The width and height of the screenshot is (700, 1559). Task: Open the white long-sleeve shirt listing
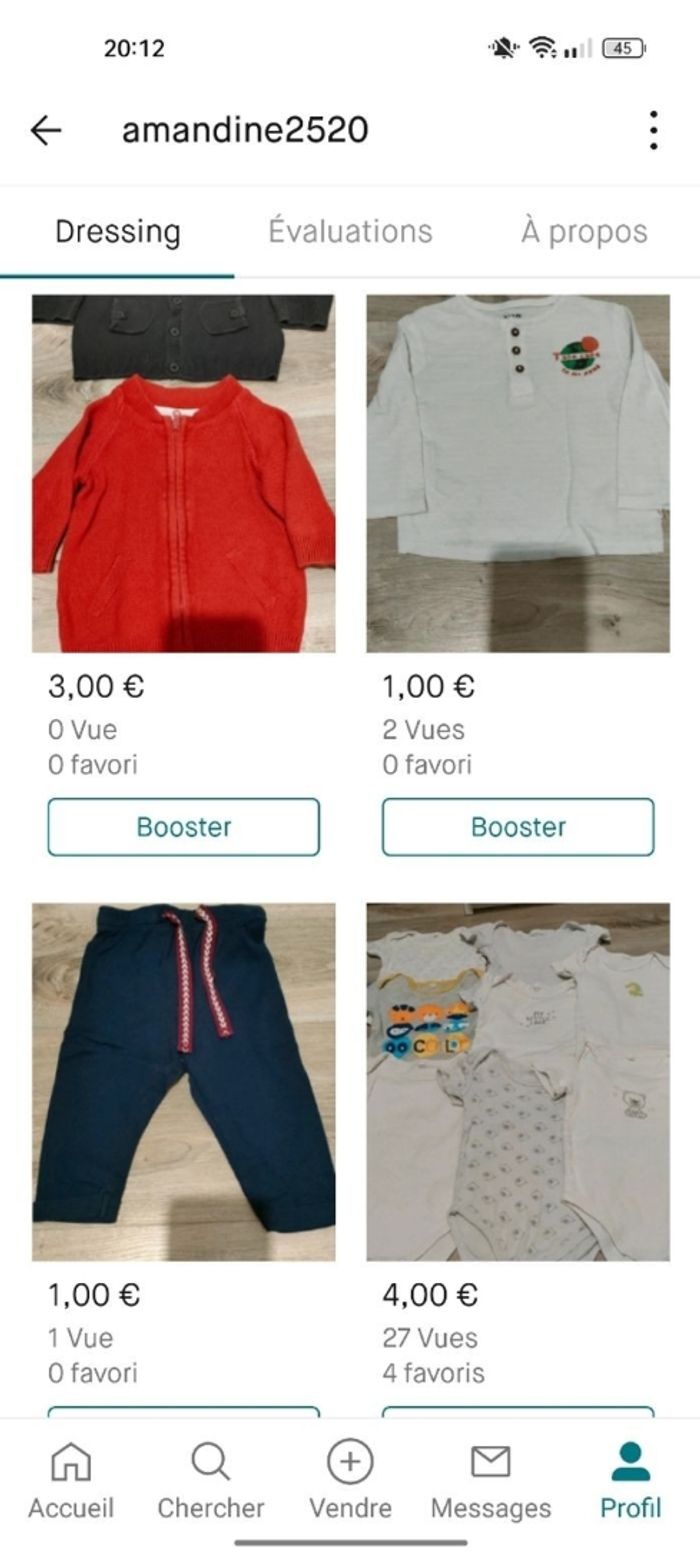518,473
